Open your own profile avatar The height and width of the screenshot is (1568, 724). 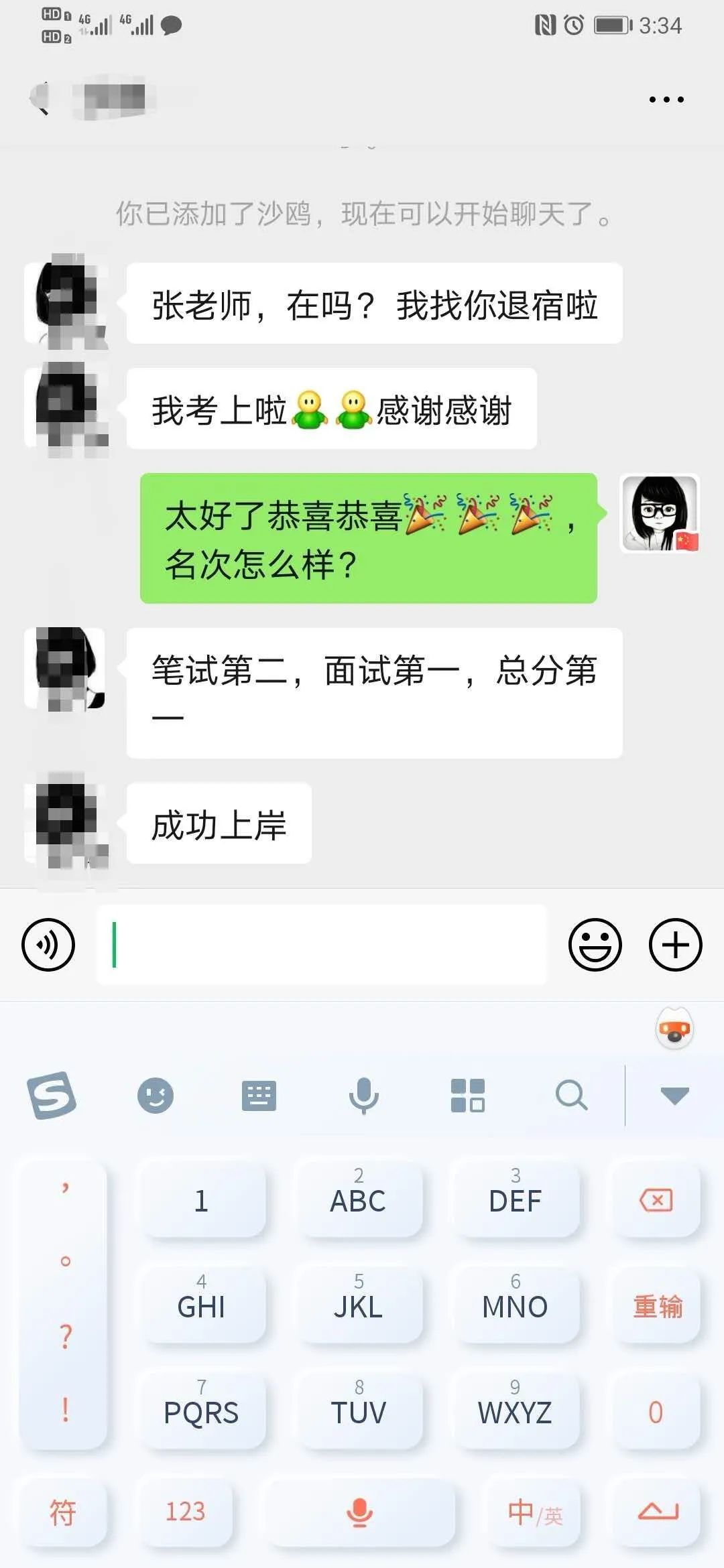[x=660, y=513]
